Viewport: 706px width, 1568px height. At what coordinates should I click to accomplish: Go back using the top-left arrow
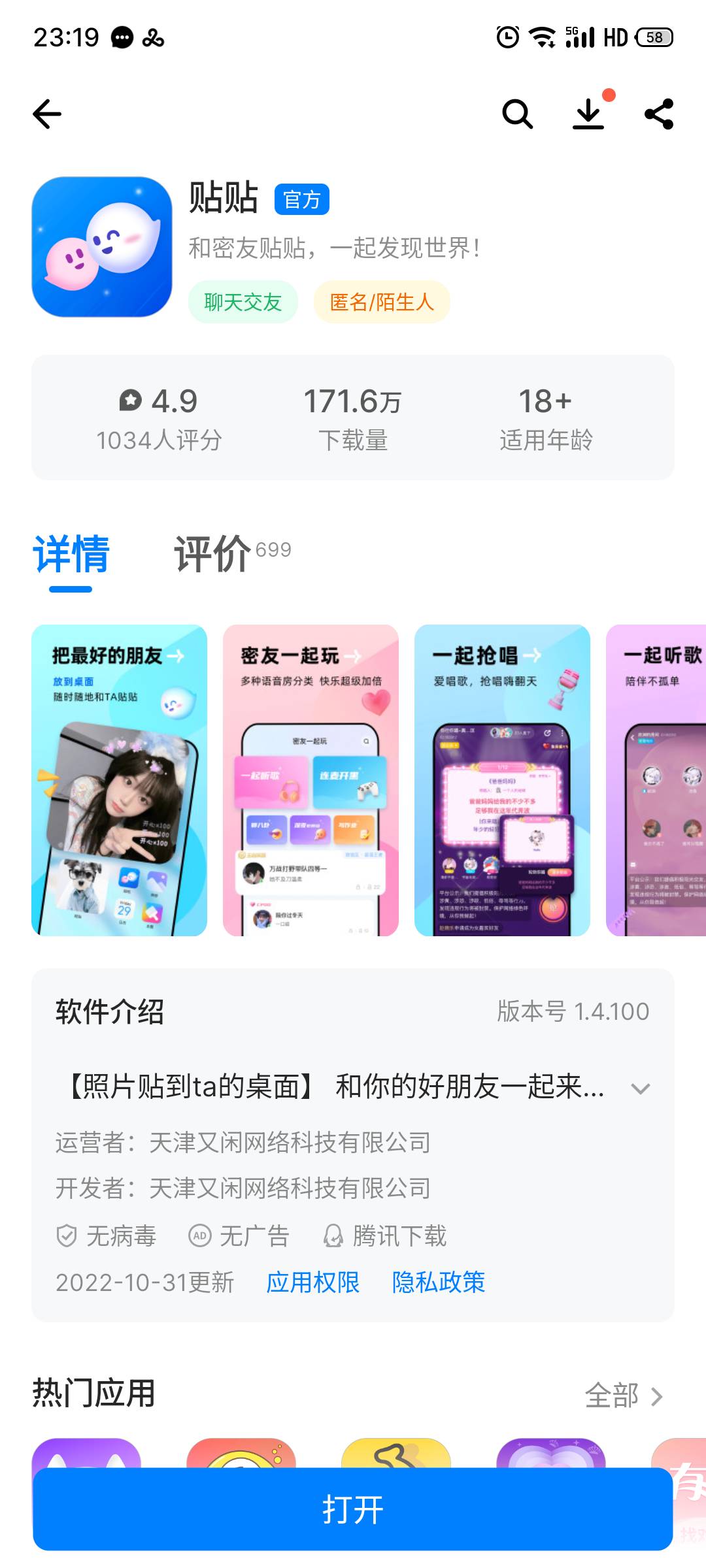47,114
